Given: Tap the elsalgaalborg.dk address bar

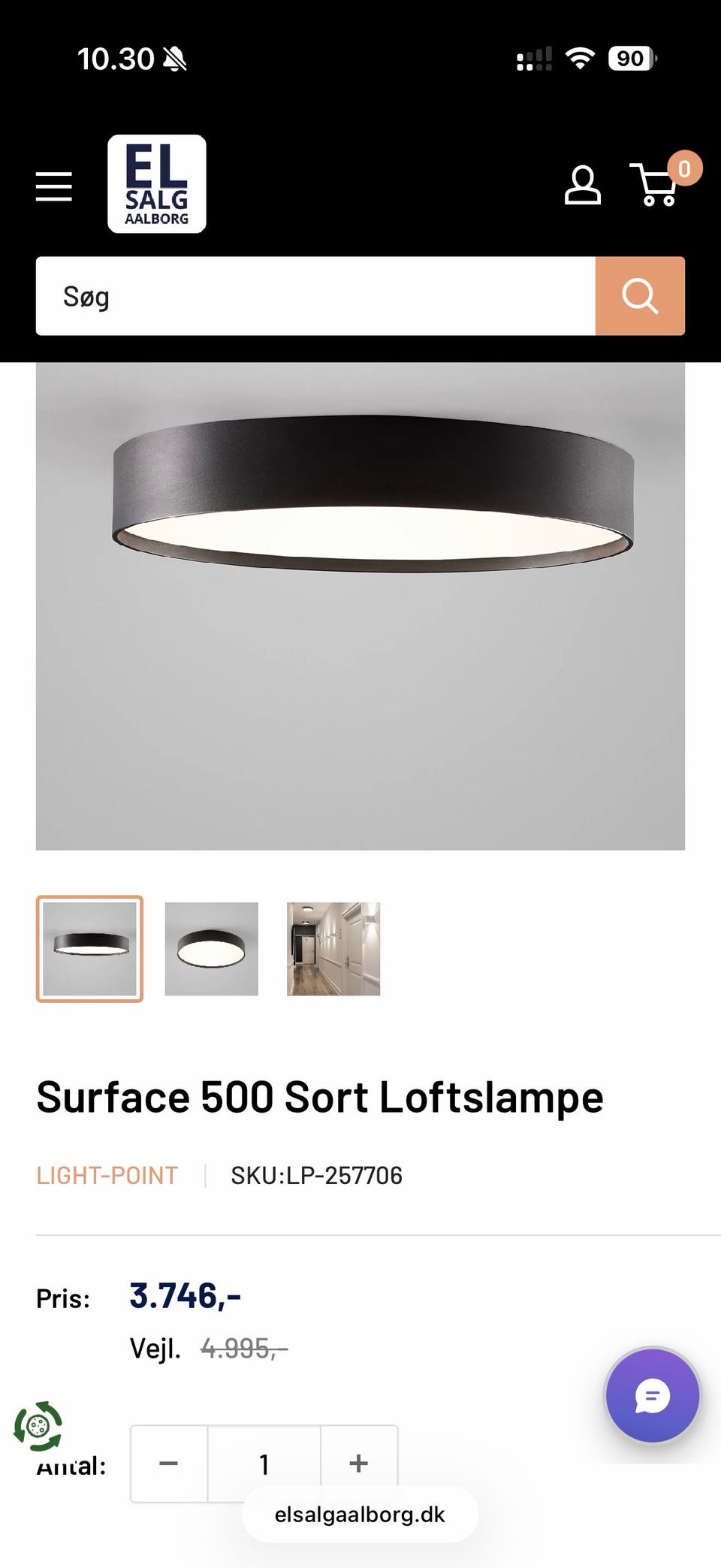Looking at the screenshot, I should pyautogui.click(x=360, y=1514).
